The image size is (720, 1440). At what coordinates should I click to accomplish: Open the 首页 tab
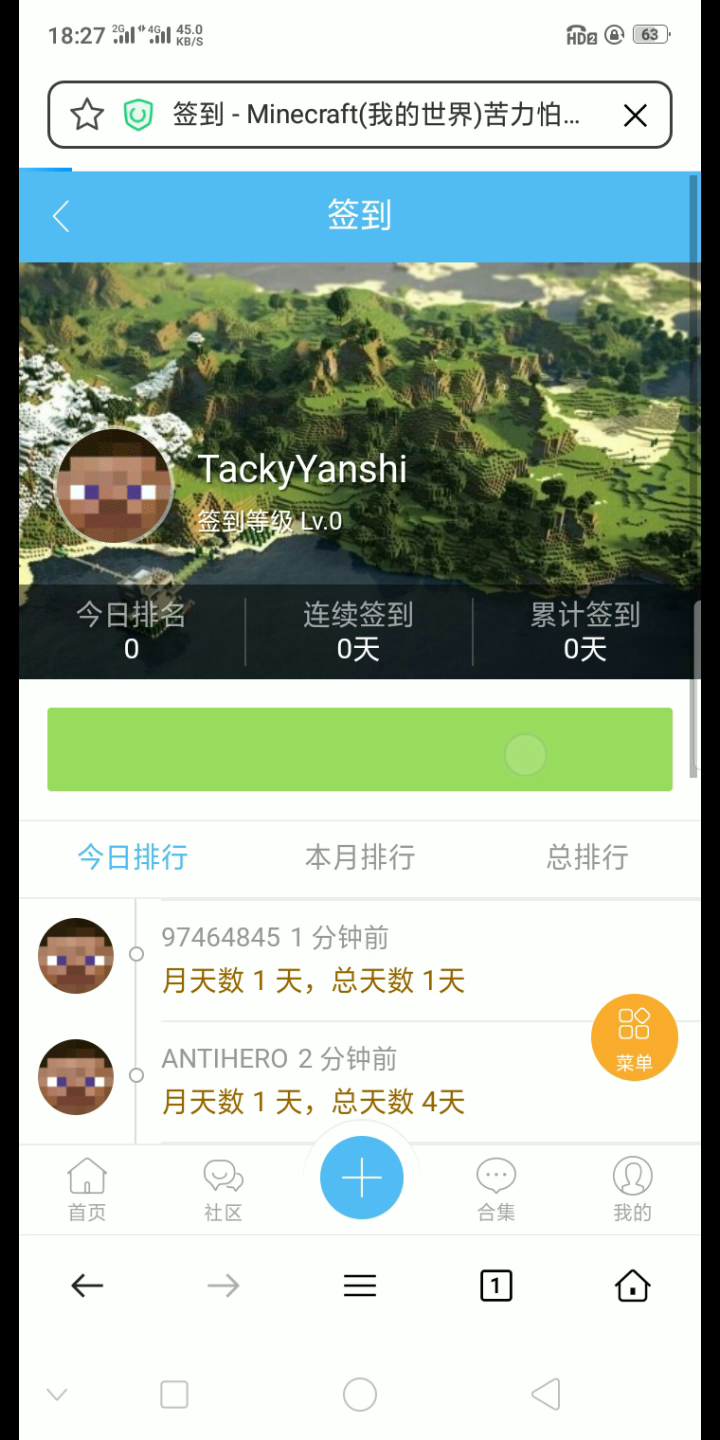(87, 1190)
